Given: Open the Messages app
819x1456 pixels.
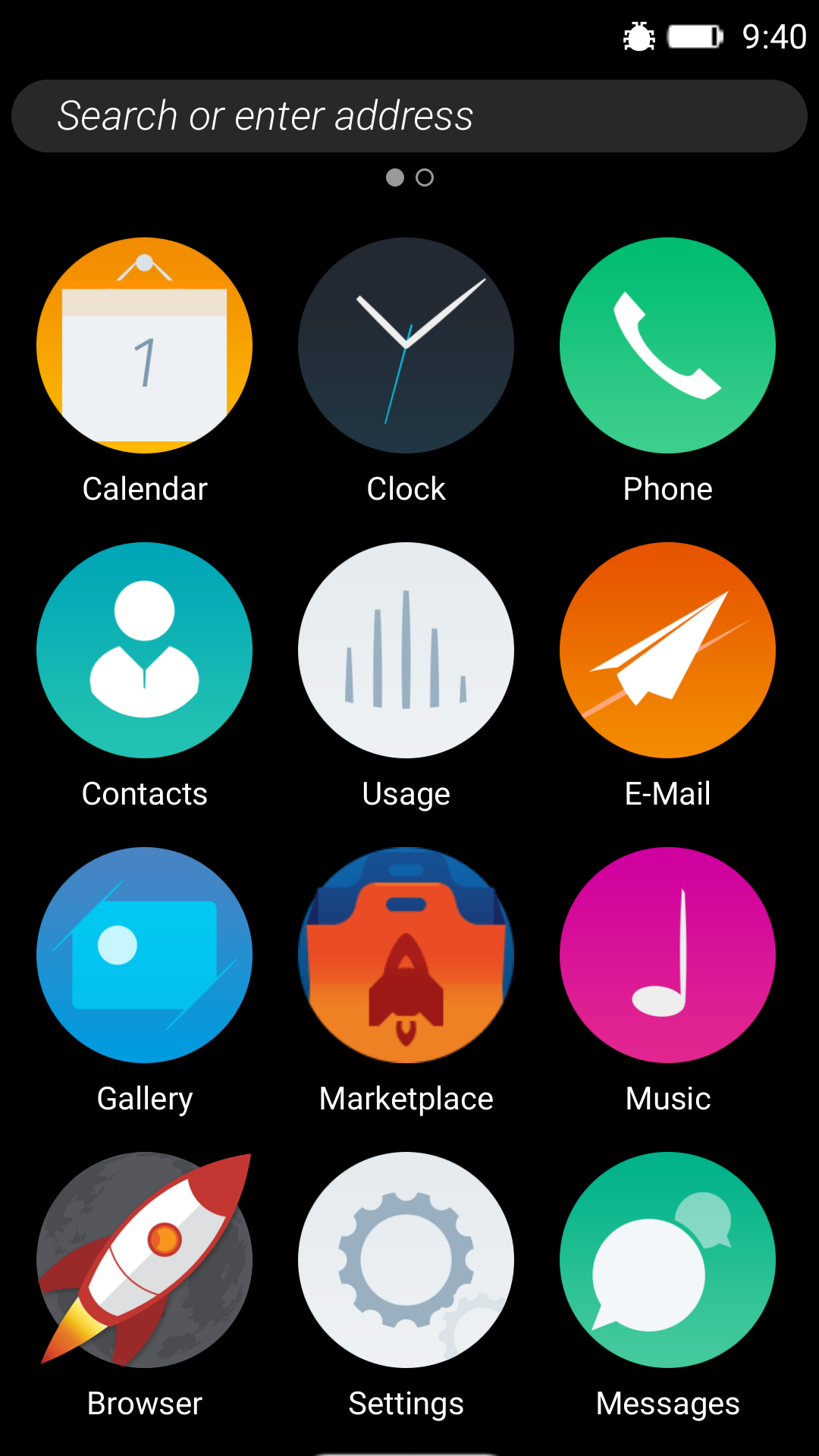Looking at the screenshot, I should (x=667, y=1259).
